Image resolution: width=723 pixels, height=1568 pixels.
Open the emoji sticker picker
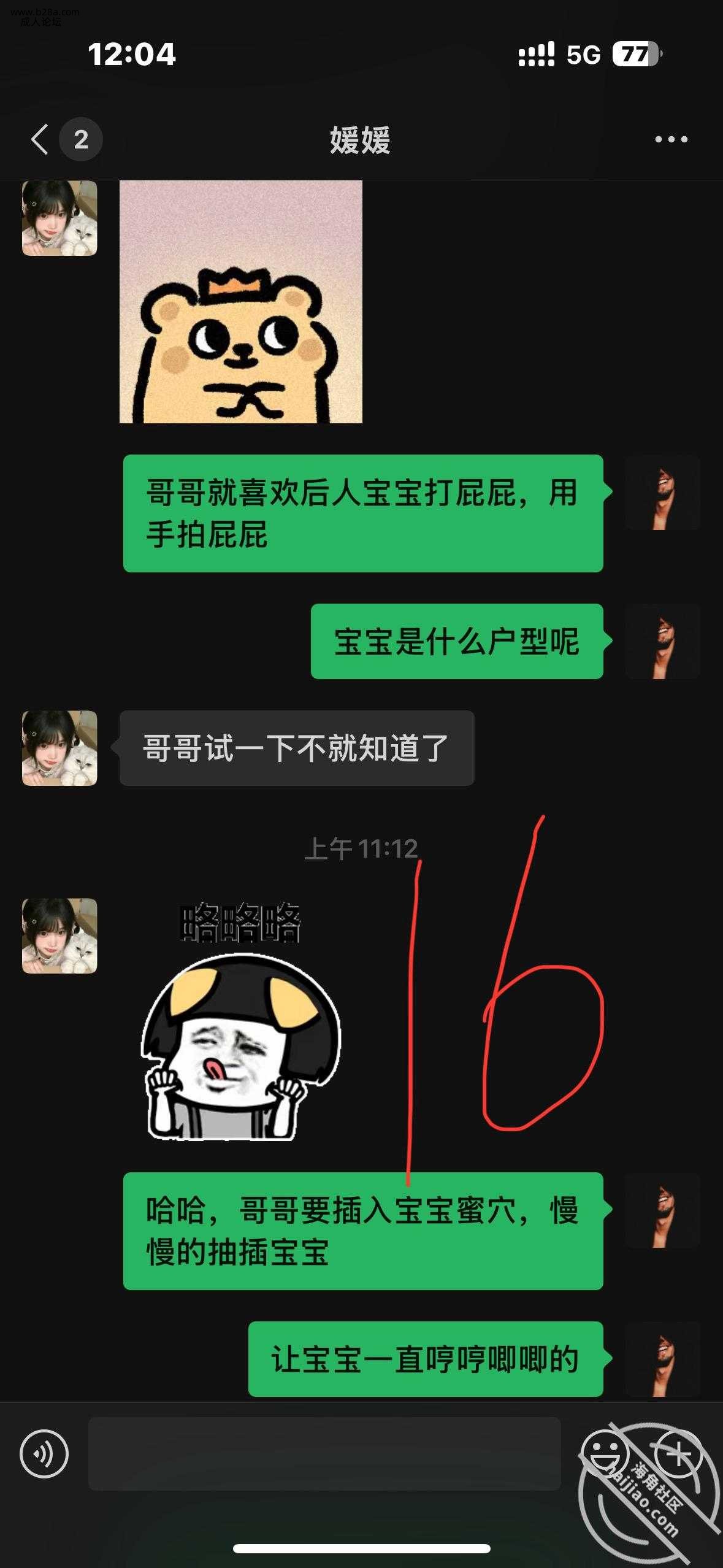(604, 1453)
